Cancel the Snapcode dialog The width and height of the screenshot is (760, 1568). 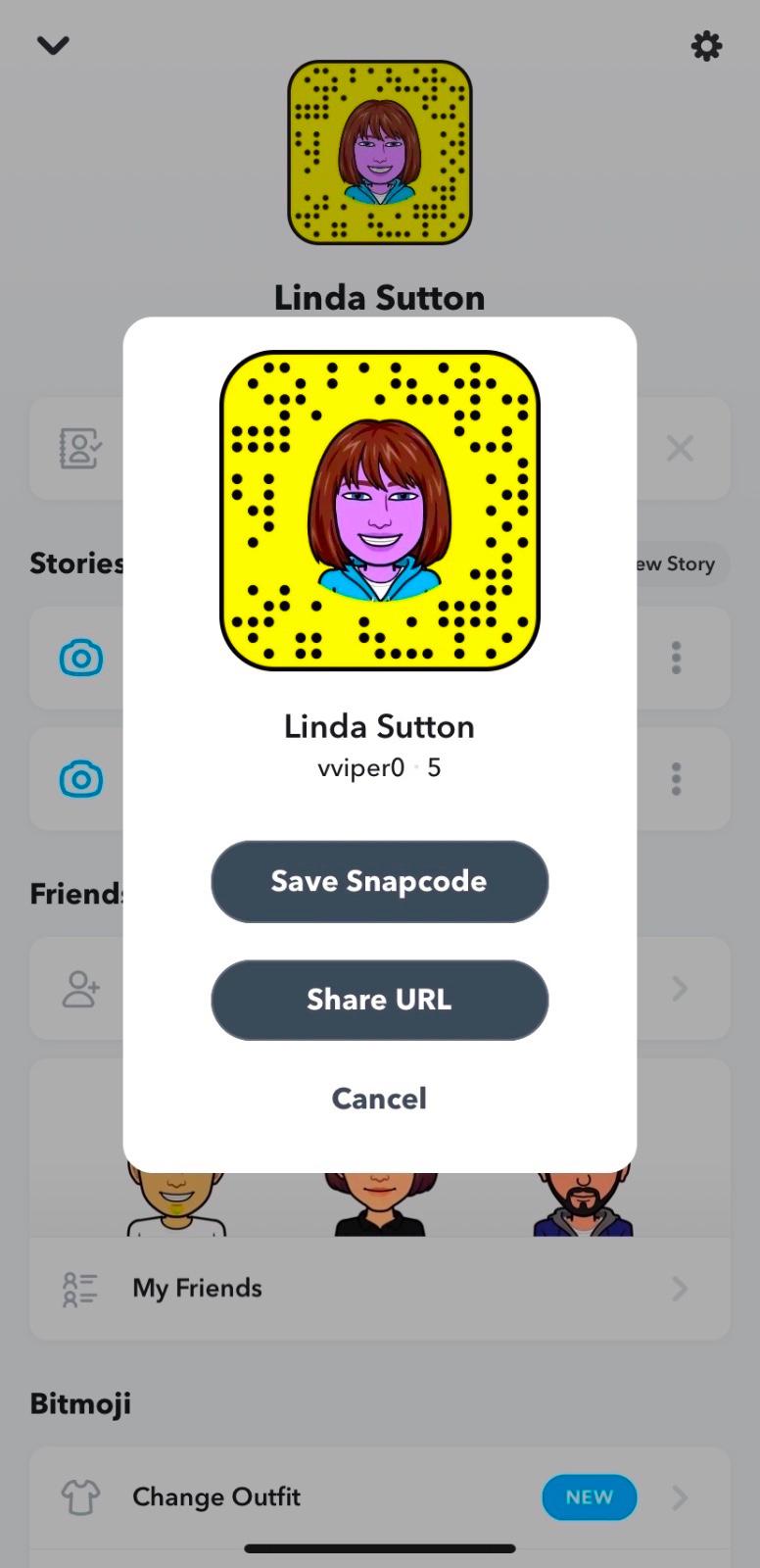(379, 1099)
